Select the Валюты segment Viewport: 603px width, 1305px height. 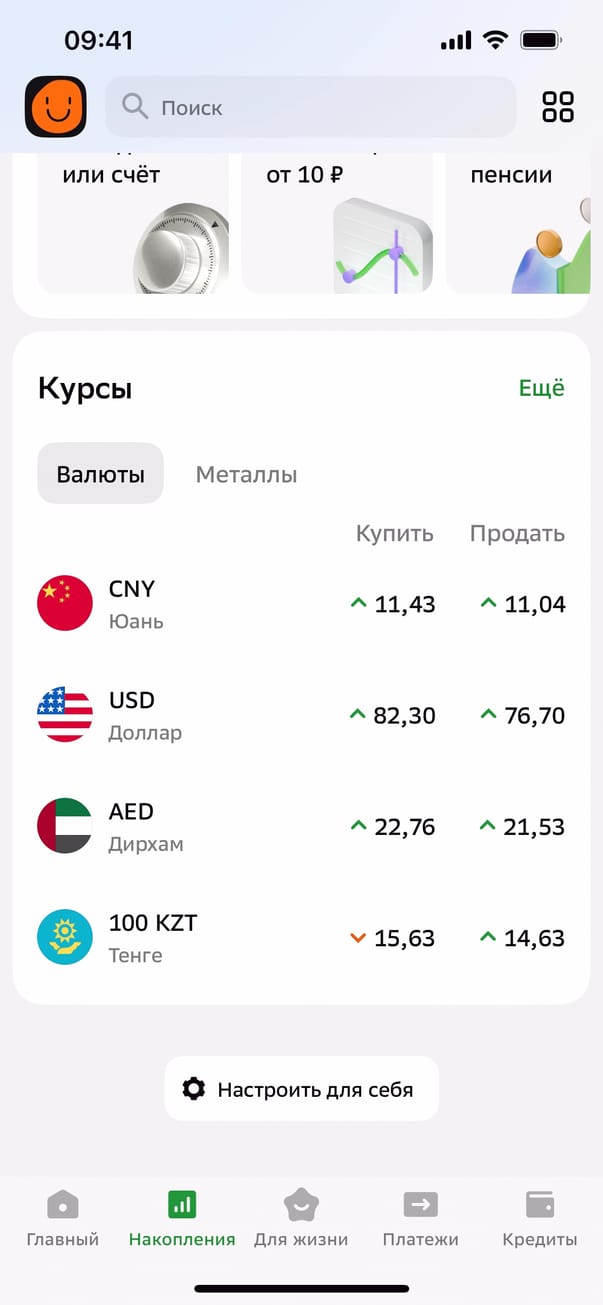click(x=100, y=474)
